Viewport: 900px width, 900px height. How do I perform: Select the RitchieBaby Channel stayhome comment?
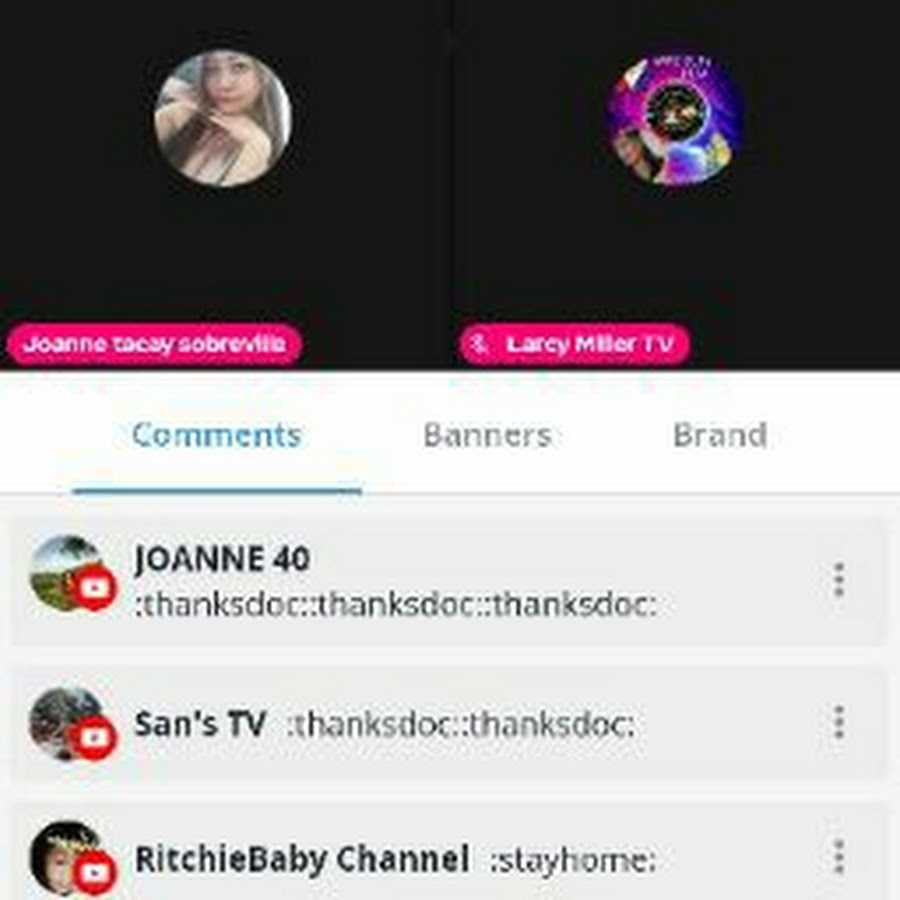click(572, 860)
